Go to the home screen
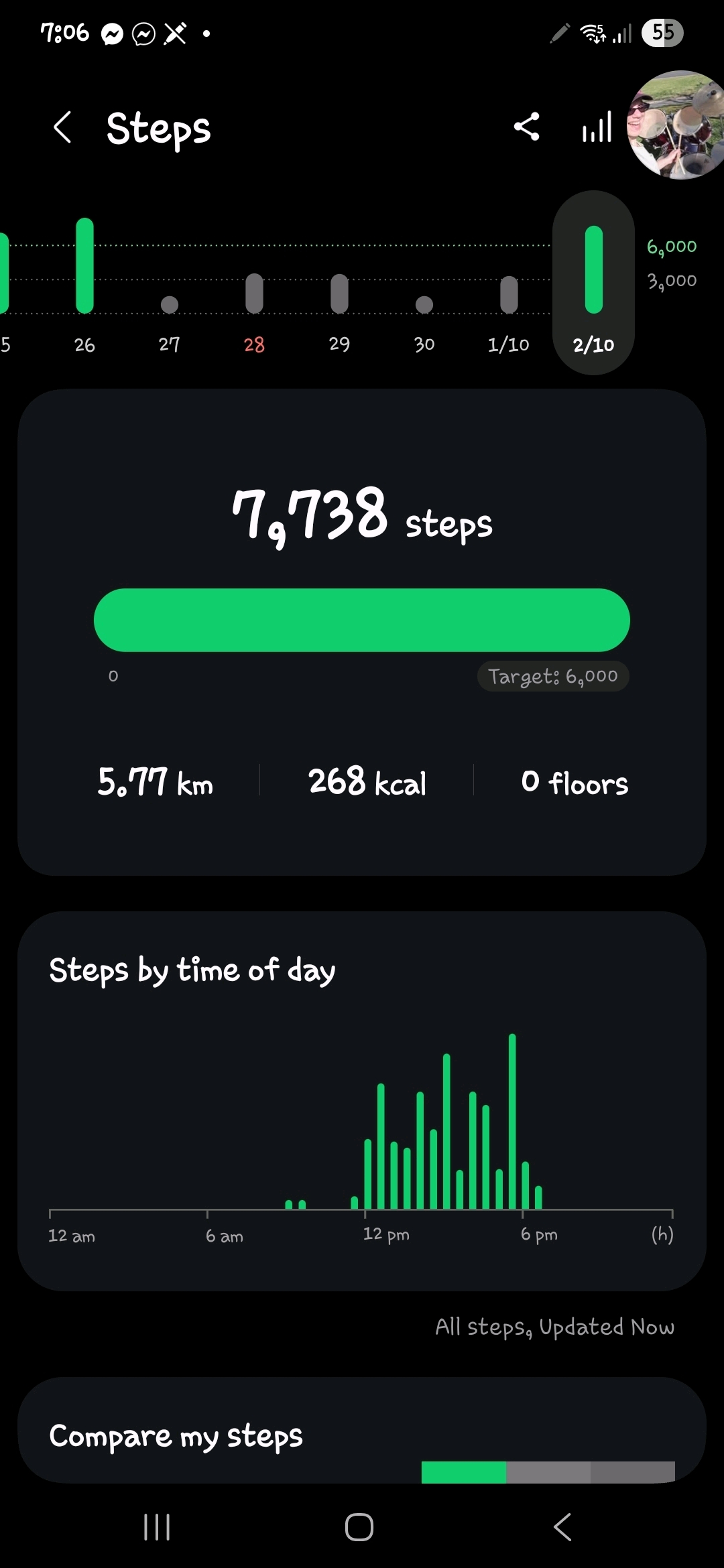This screenshot has height=1568, width=724. pos(359,1527)
